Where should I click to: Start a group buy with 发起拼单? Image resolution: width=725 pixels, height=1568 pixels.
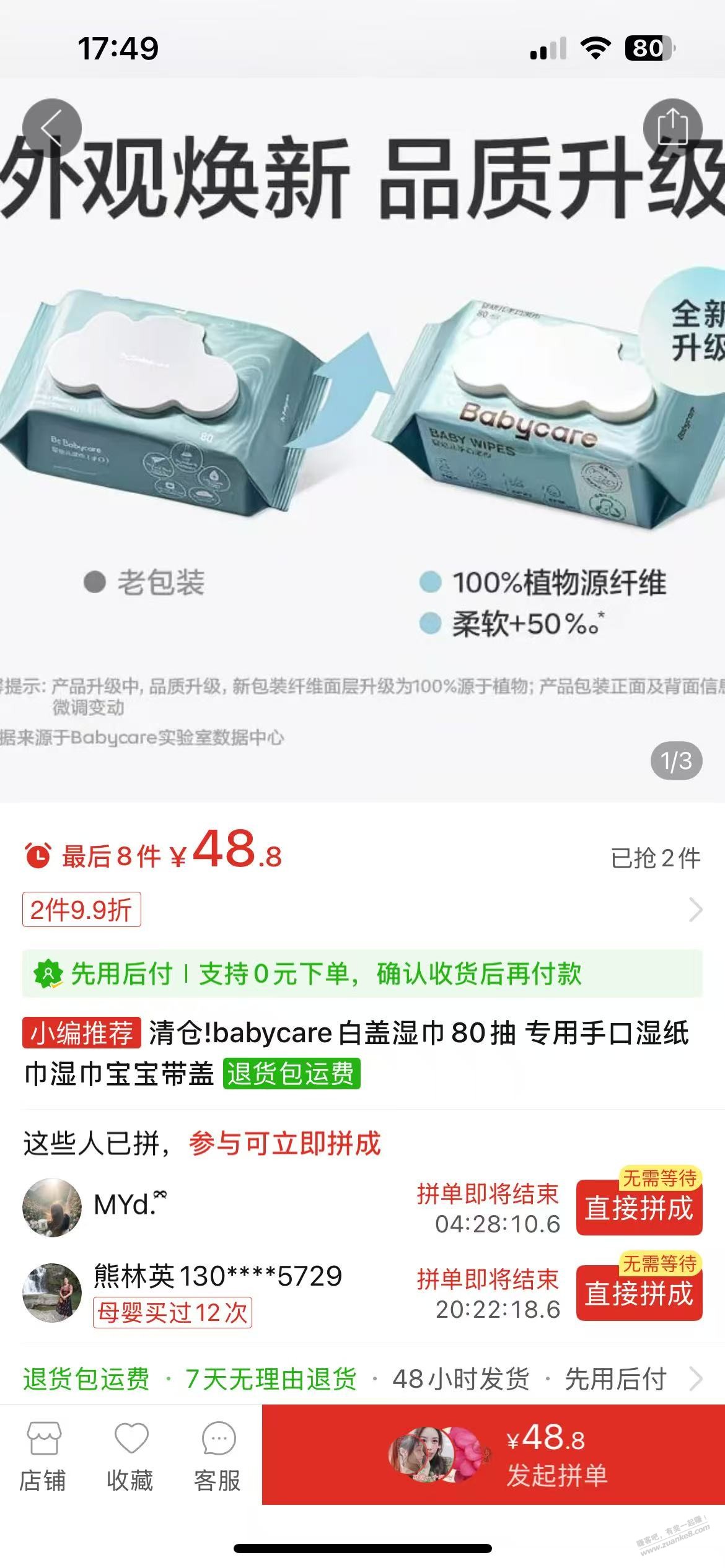coord(493,1455)
